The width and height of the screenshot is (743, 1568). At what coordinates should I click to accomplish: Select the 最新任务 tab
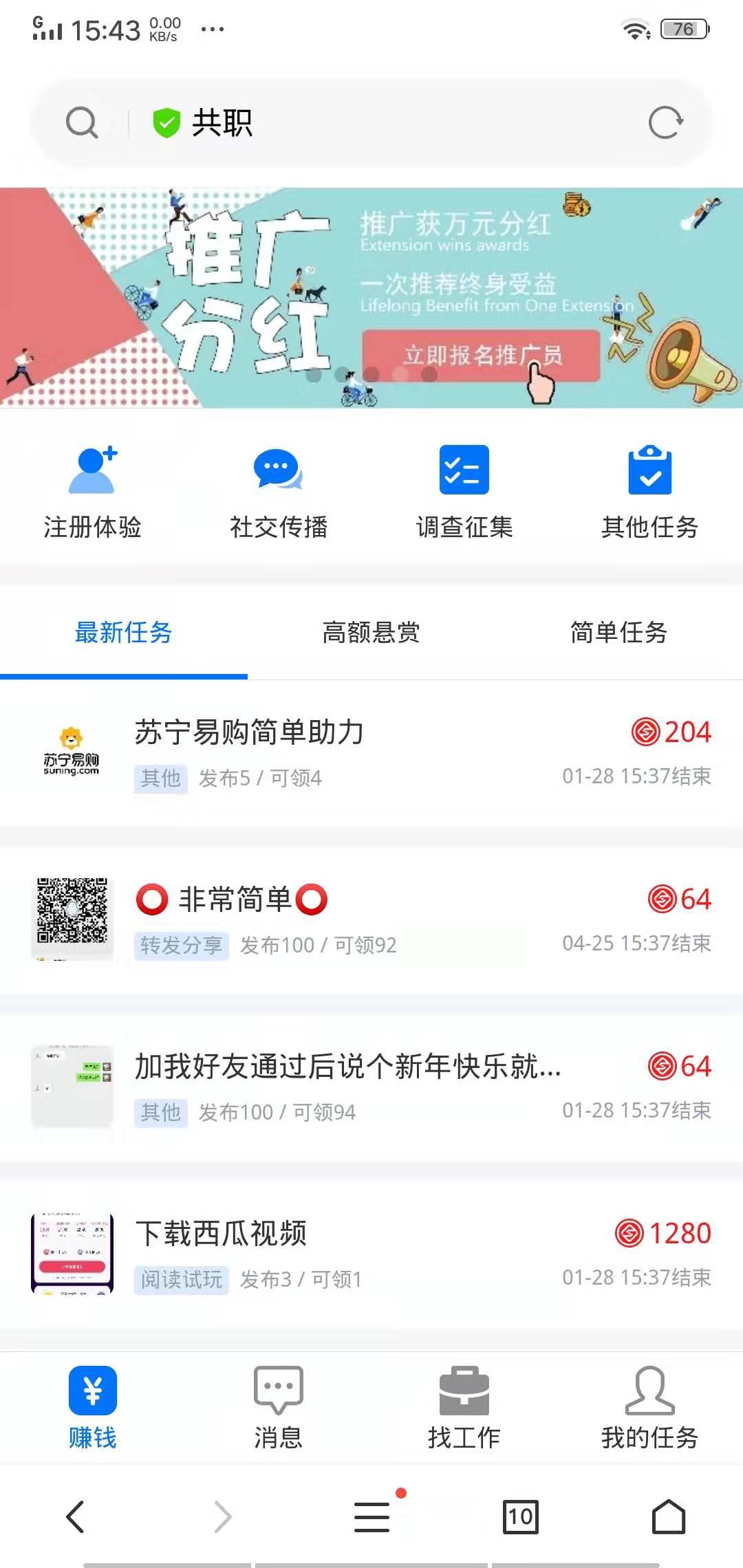click(125, 634)
